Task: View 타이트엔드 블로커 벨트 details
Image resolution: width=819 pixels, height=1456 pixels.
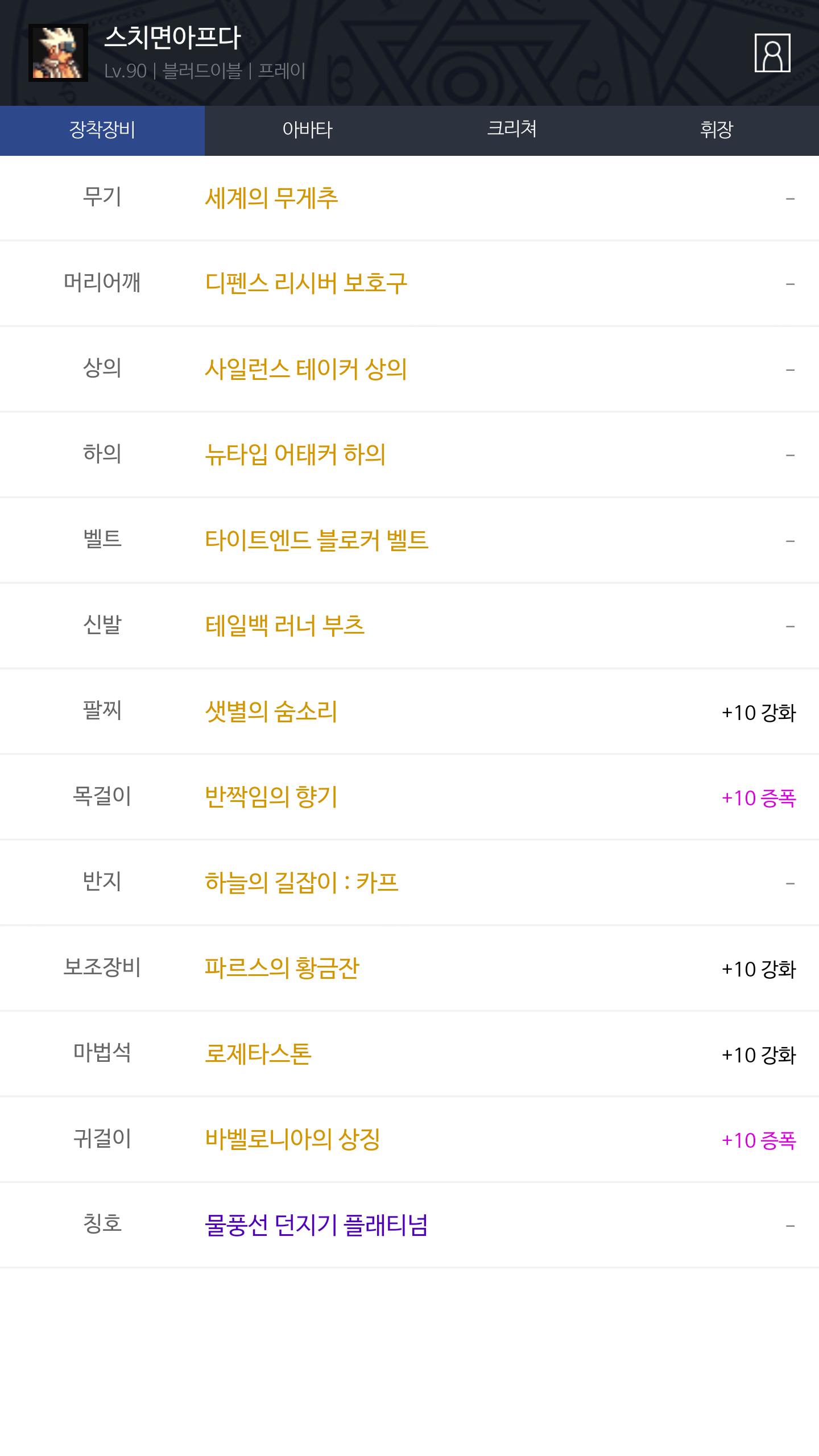Action: 316,540
